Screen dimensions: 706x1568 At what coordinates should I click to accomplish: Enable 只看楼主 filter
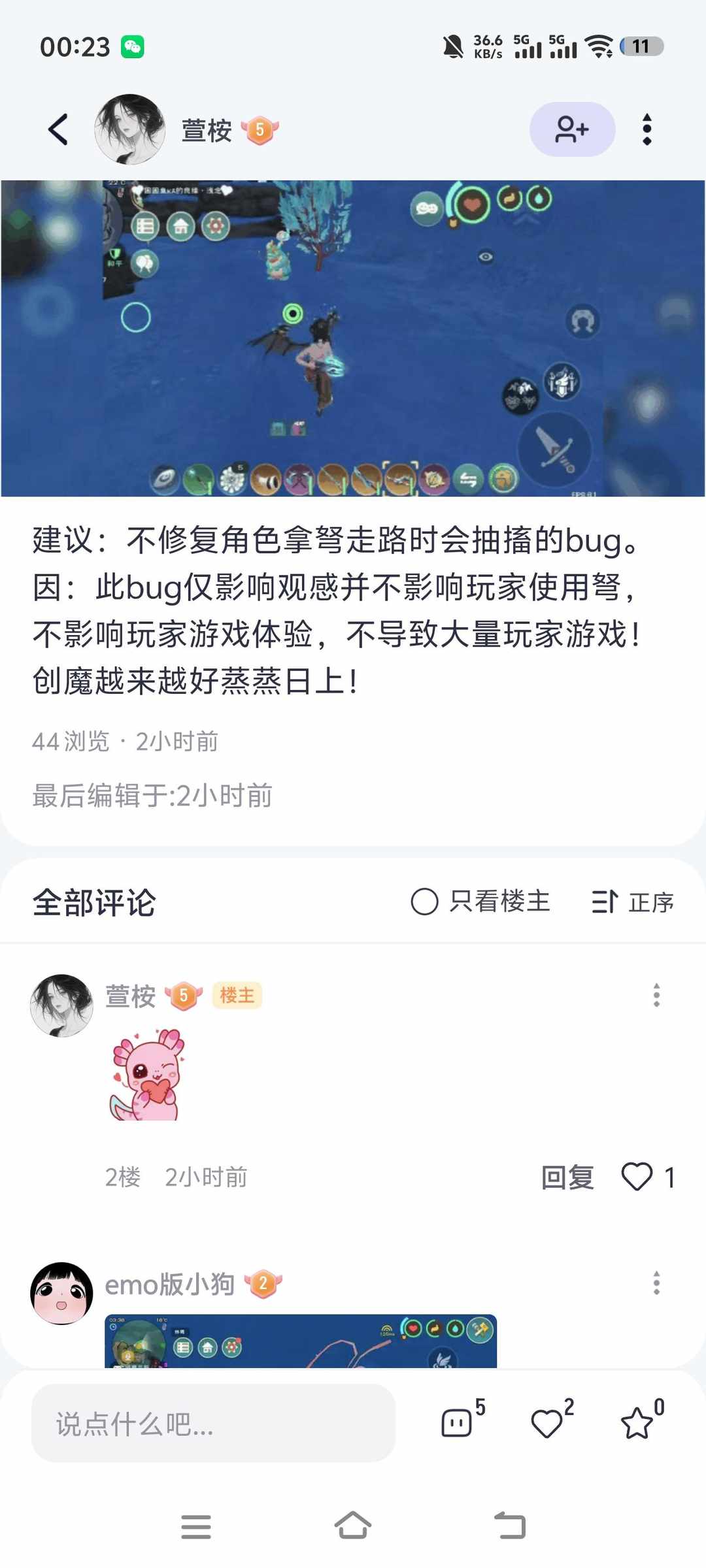click(x=480, y=902)
